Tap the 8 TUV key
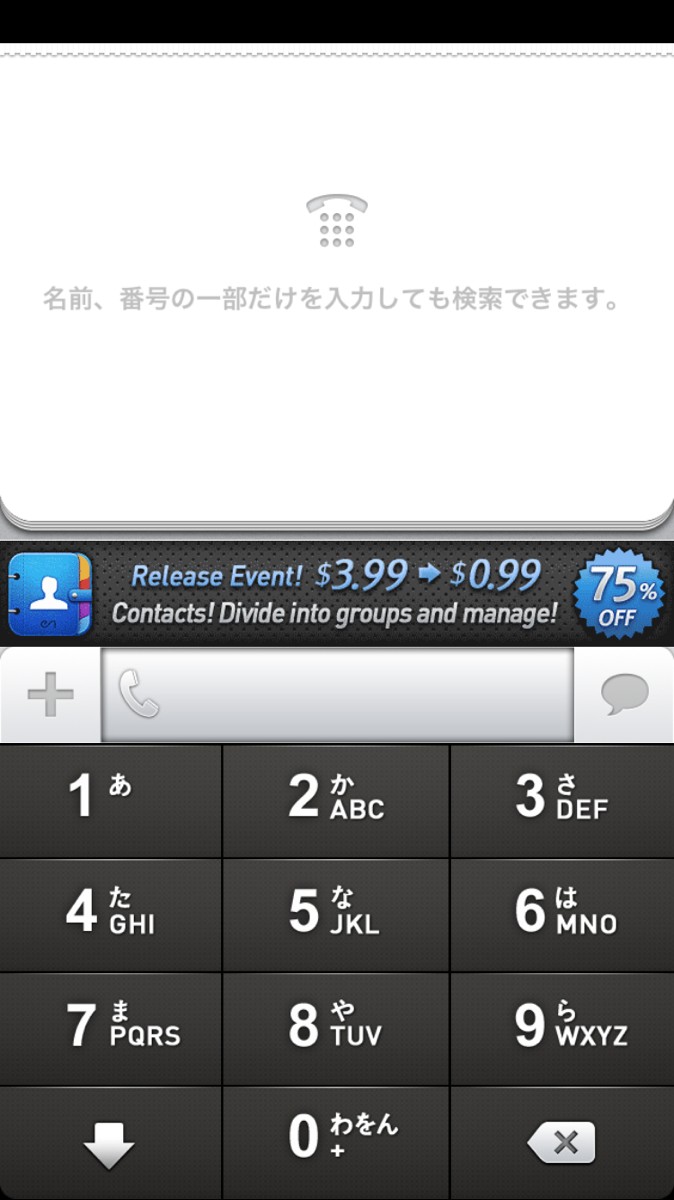674x1200 pixels. click(336, 1028)
